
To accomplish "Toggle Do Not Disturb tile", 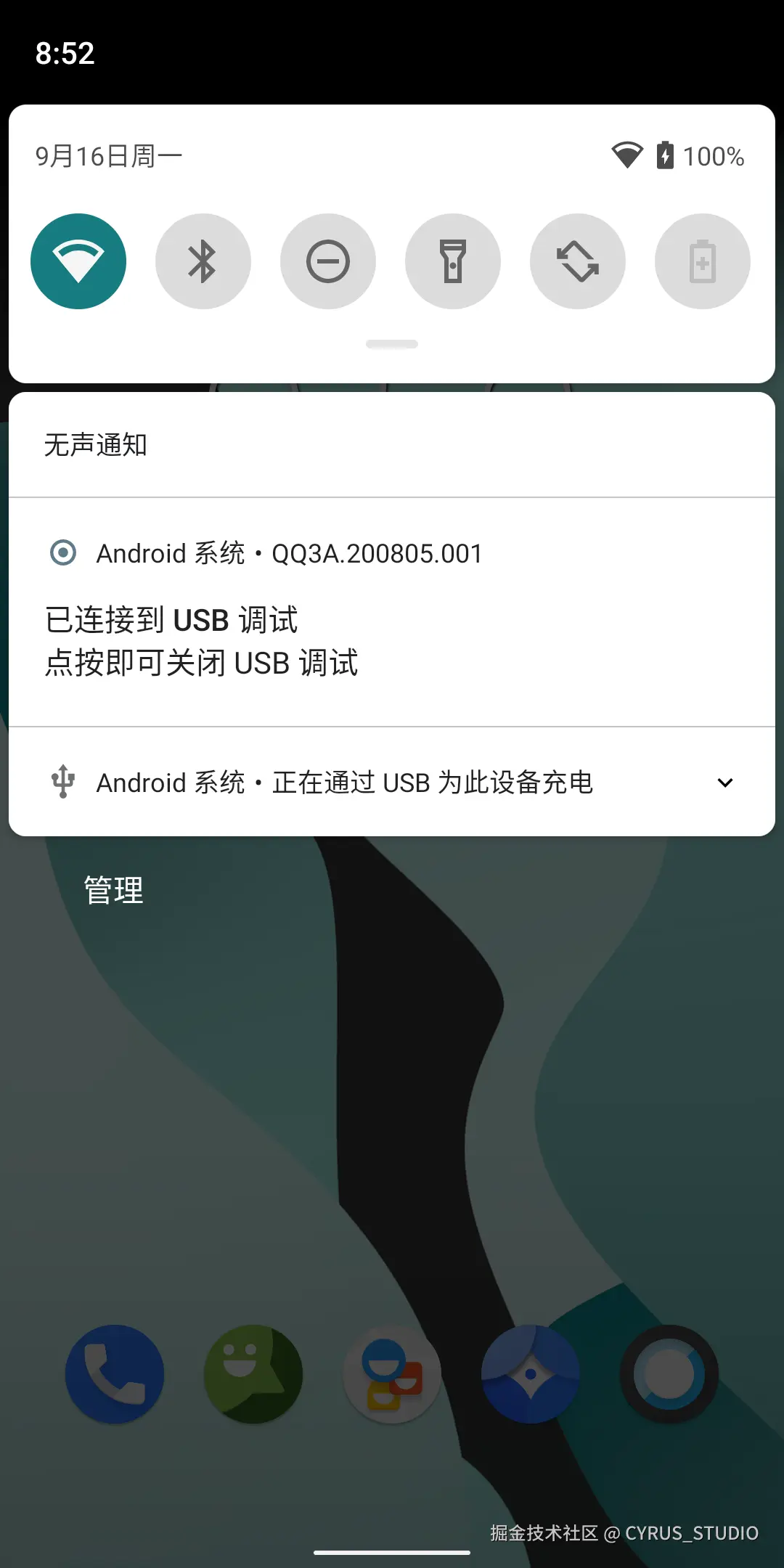I will click(x=328, y=261).
